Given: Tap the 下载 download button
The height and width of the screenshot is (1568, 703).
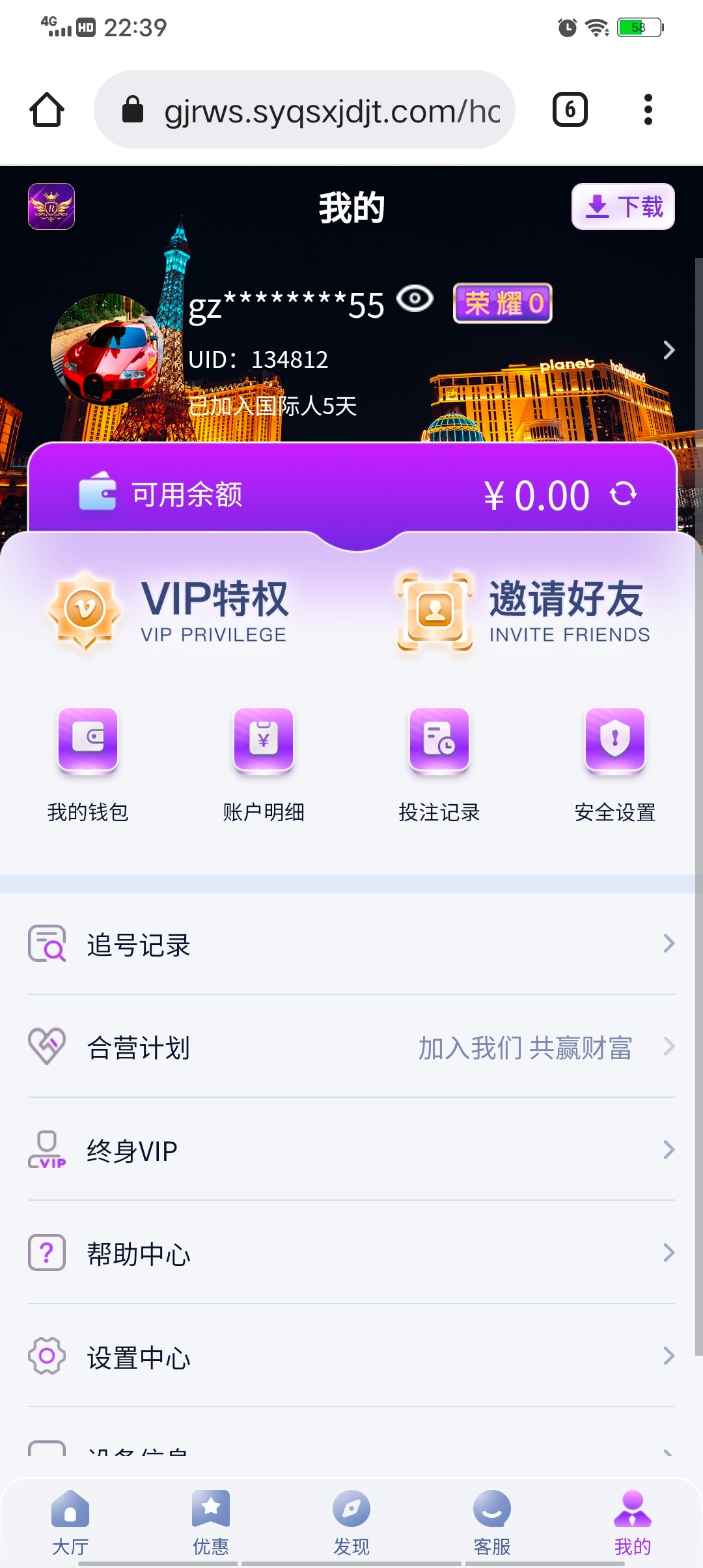Looking at the screenshot, I should click(623, 207).
